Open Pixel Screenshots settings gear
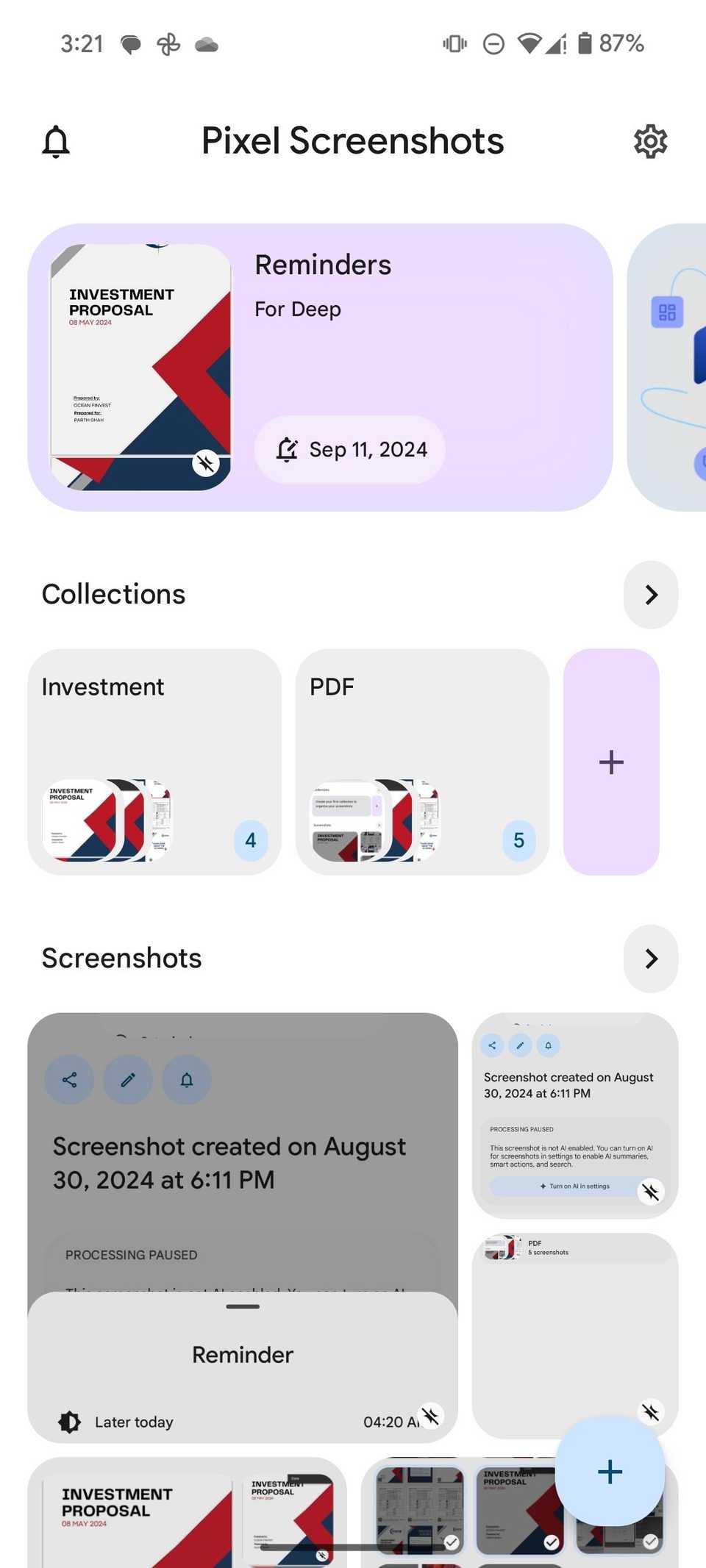 point(650,141)
